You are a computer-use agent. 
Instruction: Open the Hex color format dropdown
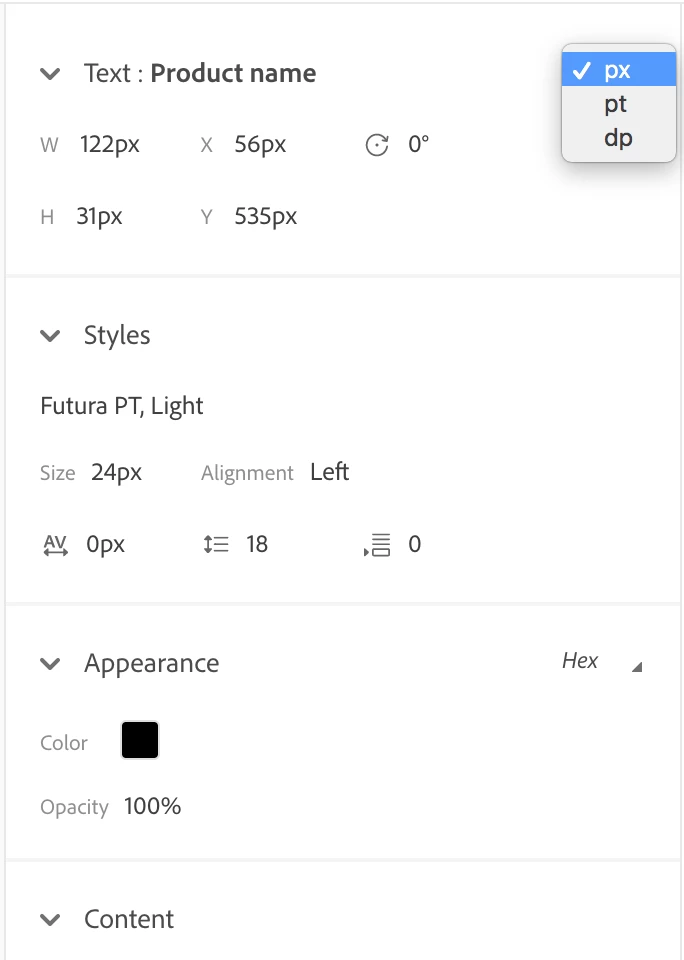pos(600,662)
